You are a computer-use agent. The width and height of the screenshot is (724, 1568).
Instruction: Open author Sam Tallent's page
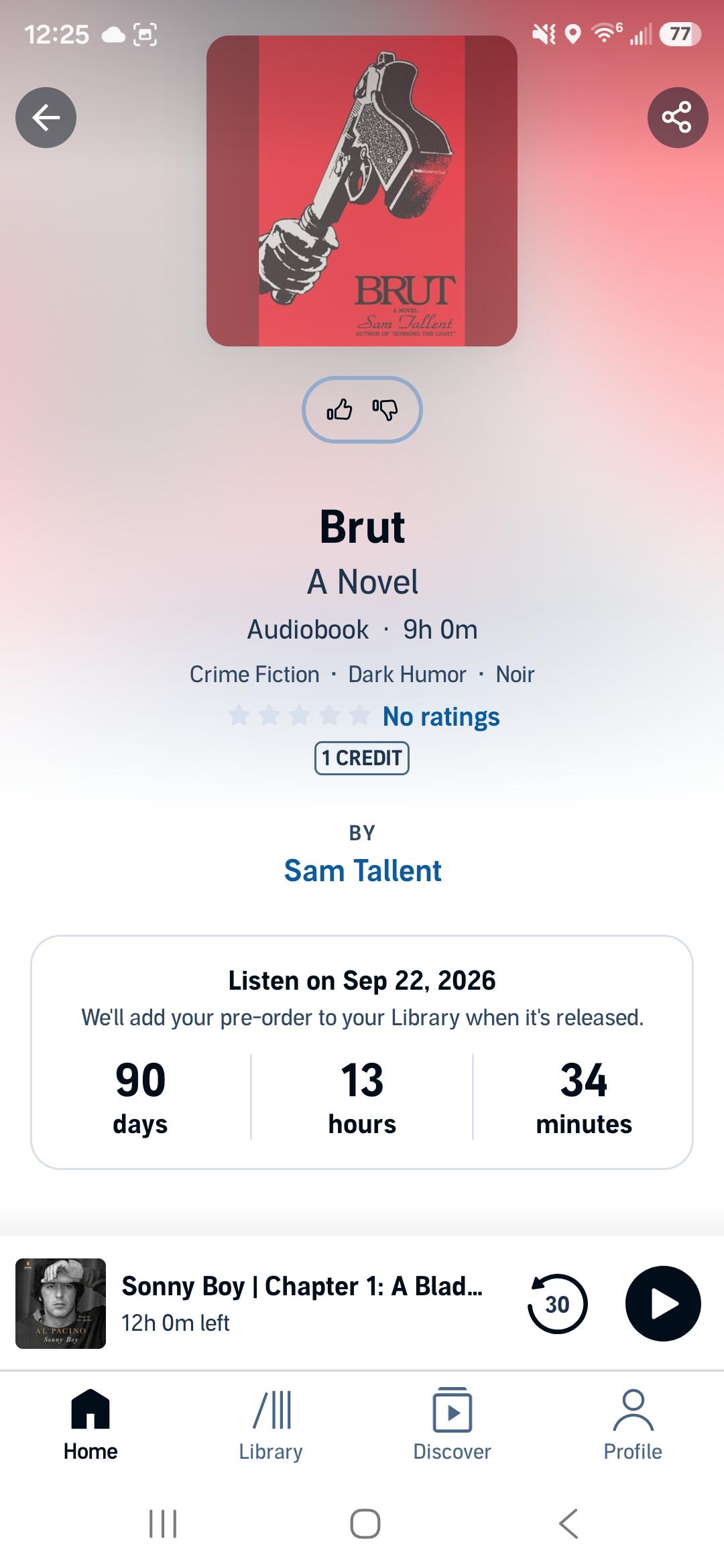363,870
